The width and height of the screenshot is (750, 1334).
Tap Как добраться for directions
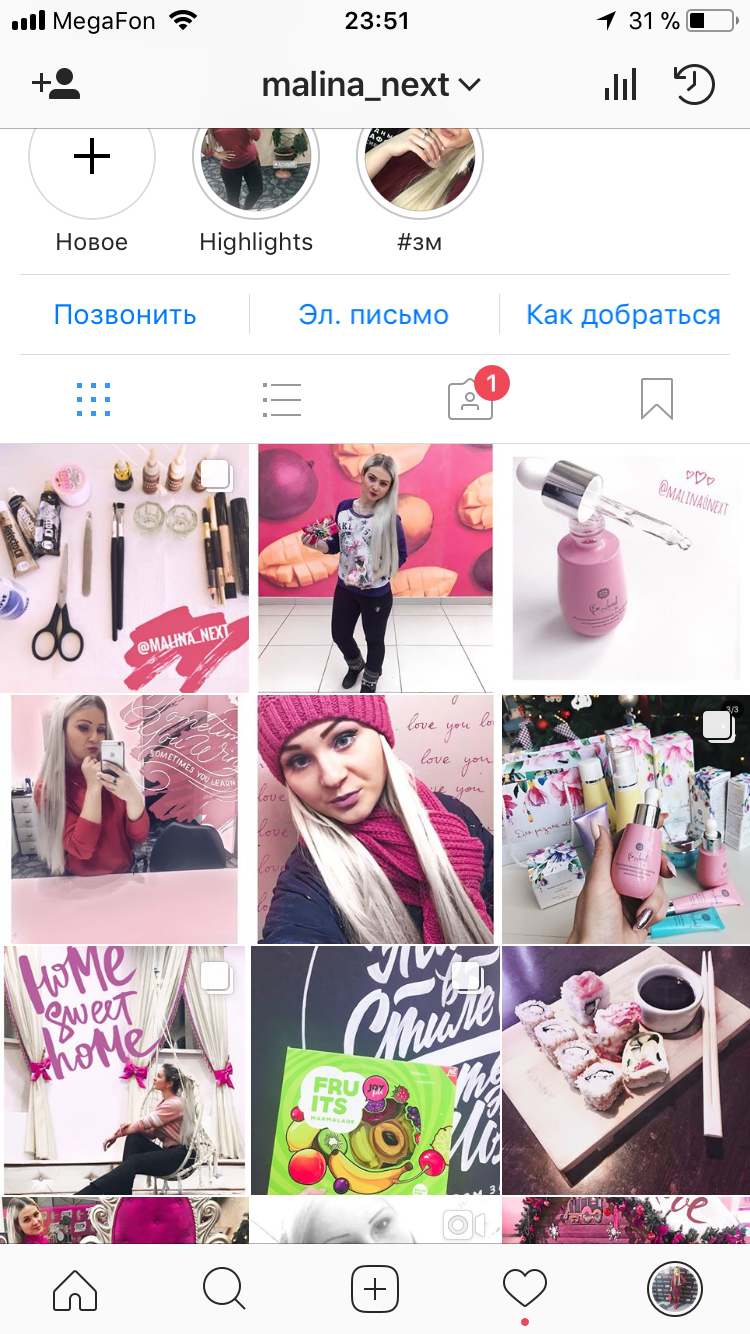tap(623, 315)
